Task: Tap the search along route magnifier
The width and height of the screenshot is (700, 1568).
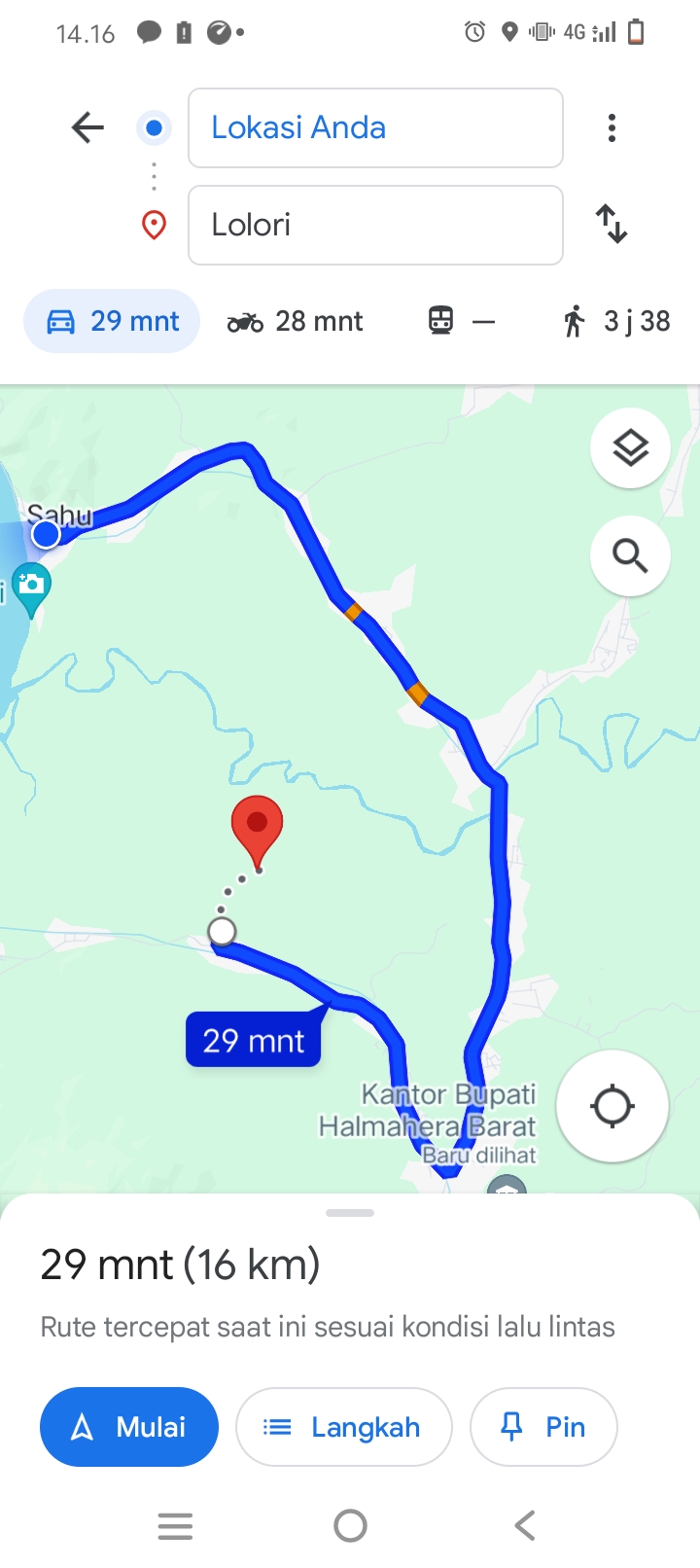Action: pos(630,556)
